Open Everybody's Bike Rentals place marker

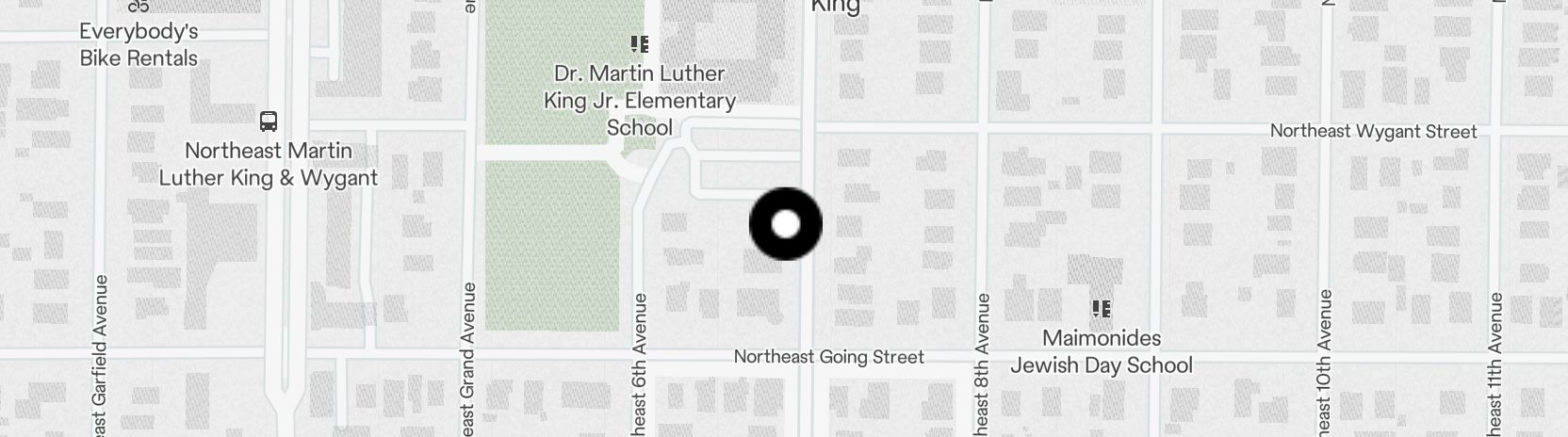pos(139,6)
